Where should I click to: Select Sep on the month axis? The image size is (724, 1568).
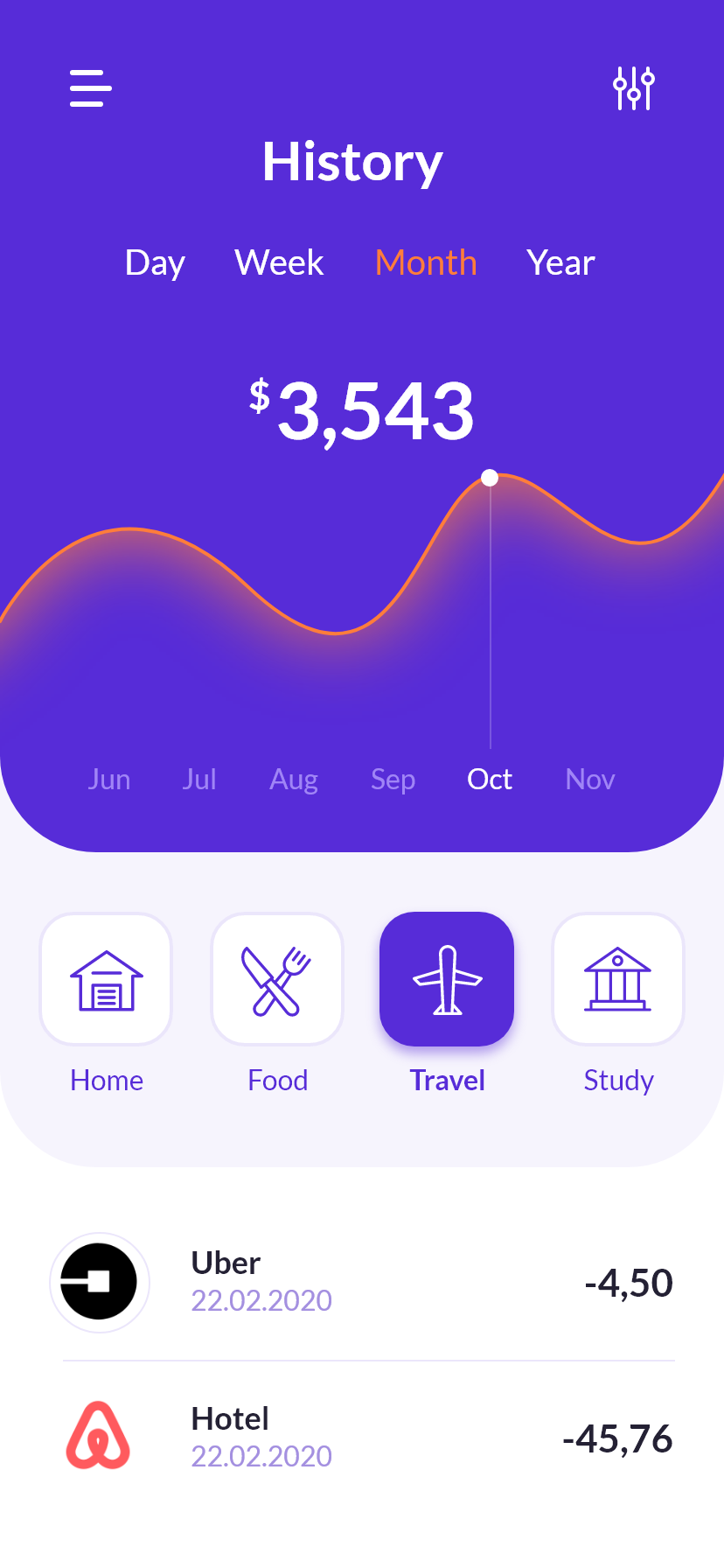point(392,779)
